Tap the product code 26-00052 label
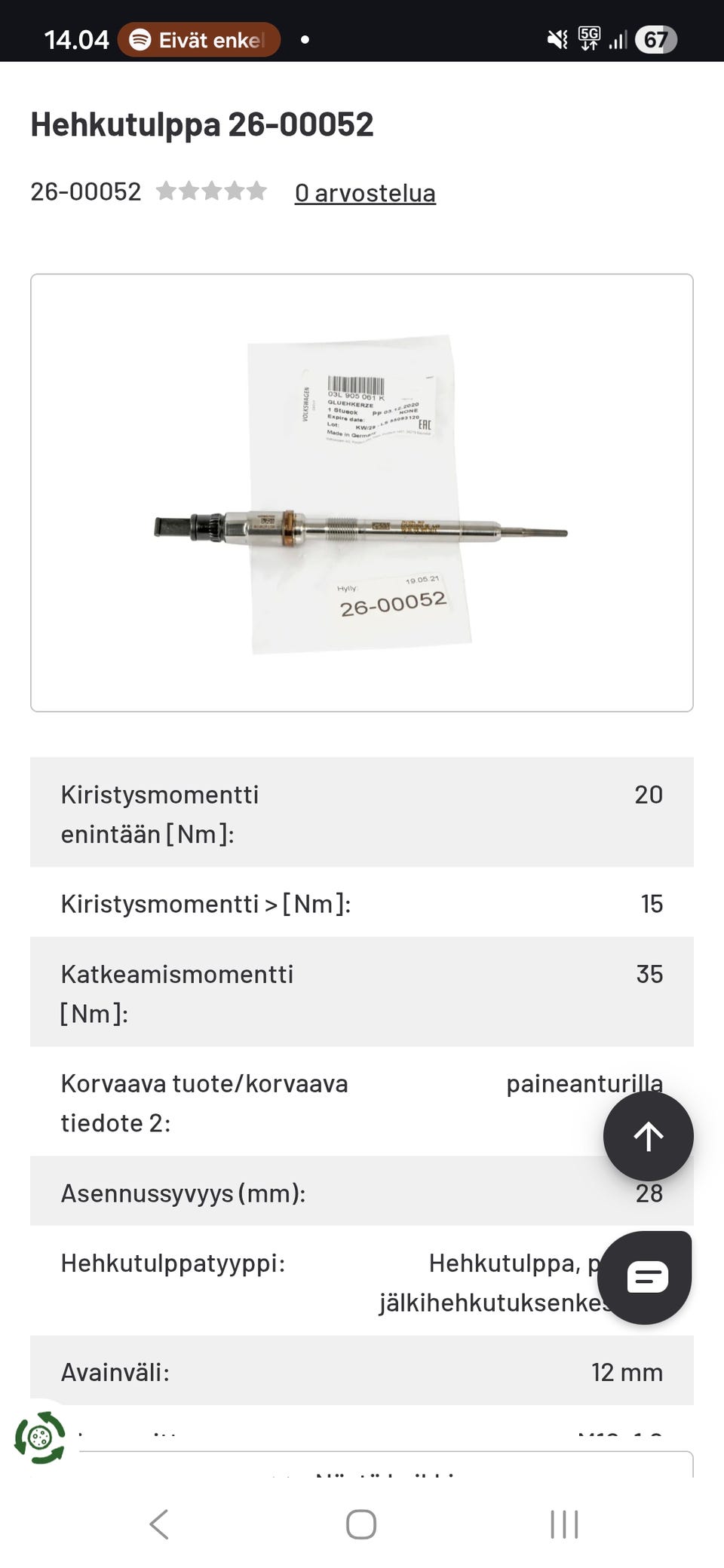The height and width of the screenshot is (1568, 724). (84, 191)
